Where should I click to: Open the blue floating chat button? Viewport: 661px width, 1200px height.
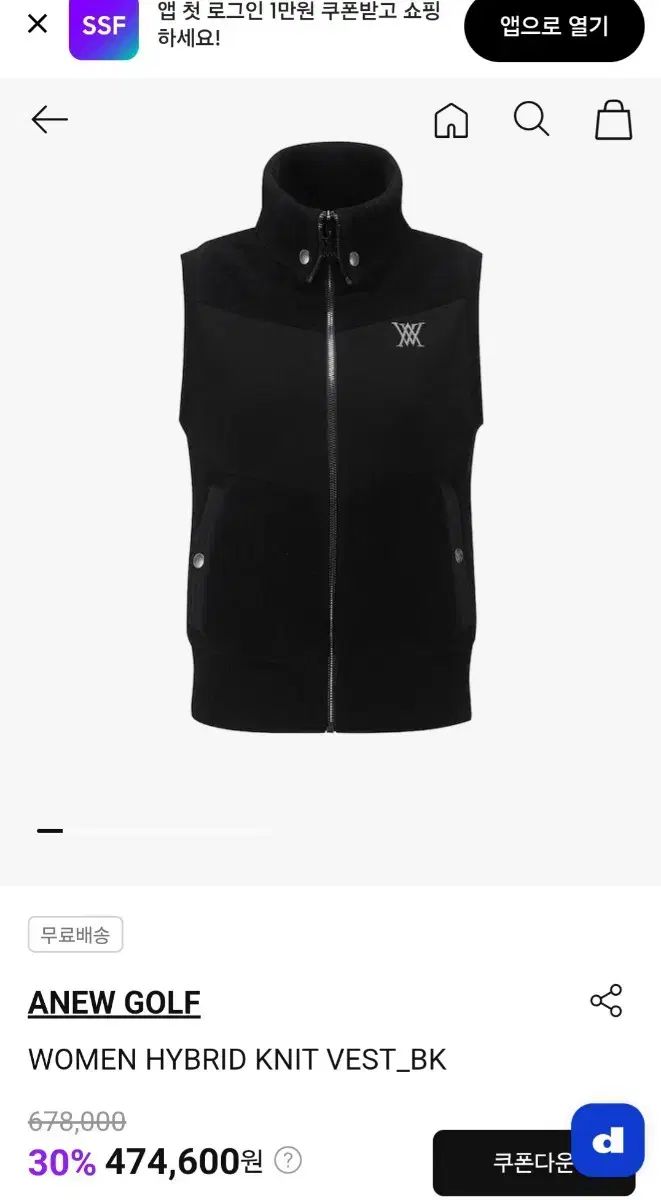(x=607, y=1140)
